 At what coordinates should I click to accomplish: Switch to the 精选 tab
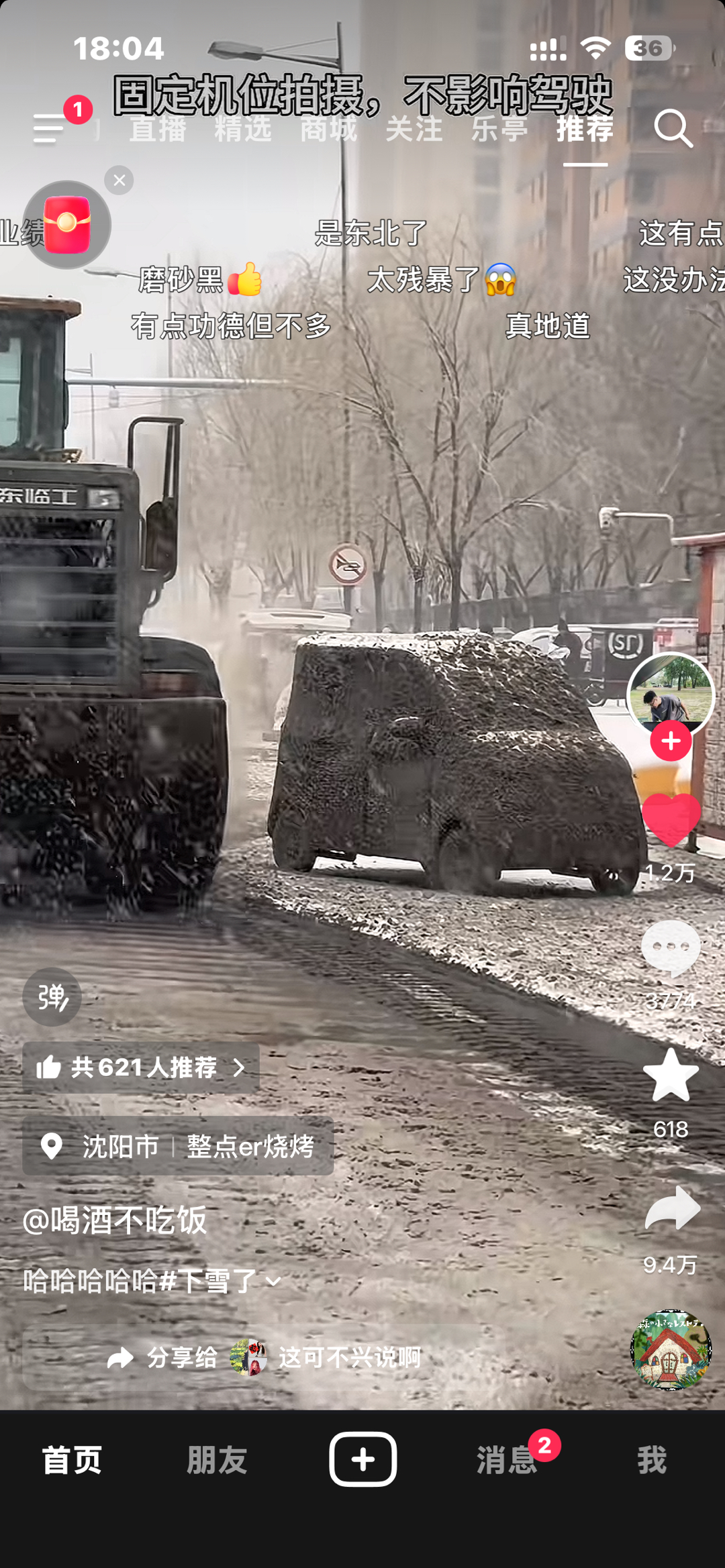coord(243,129)
